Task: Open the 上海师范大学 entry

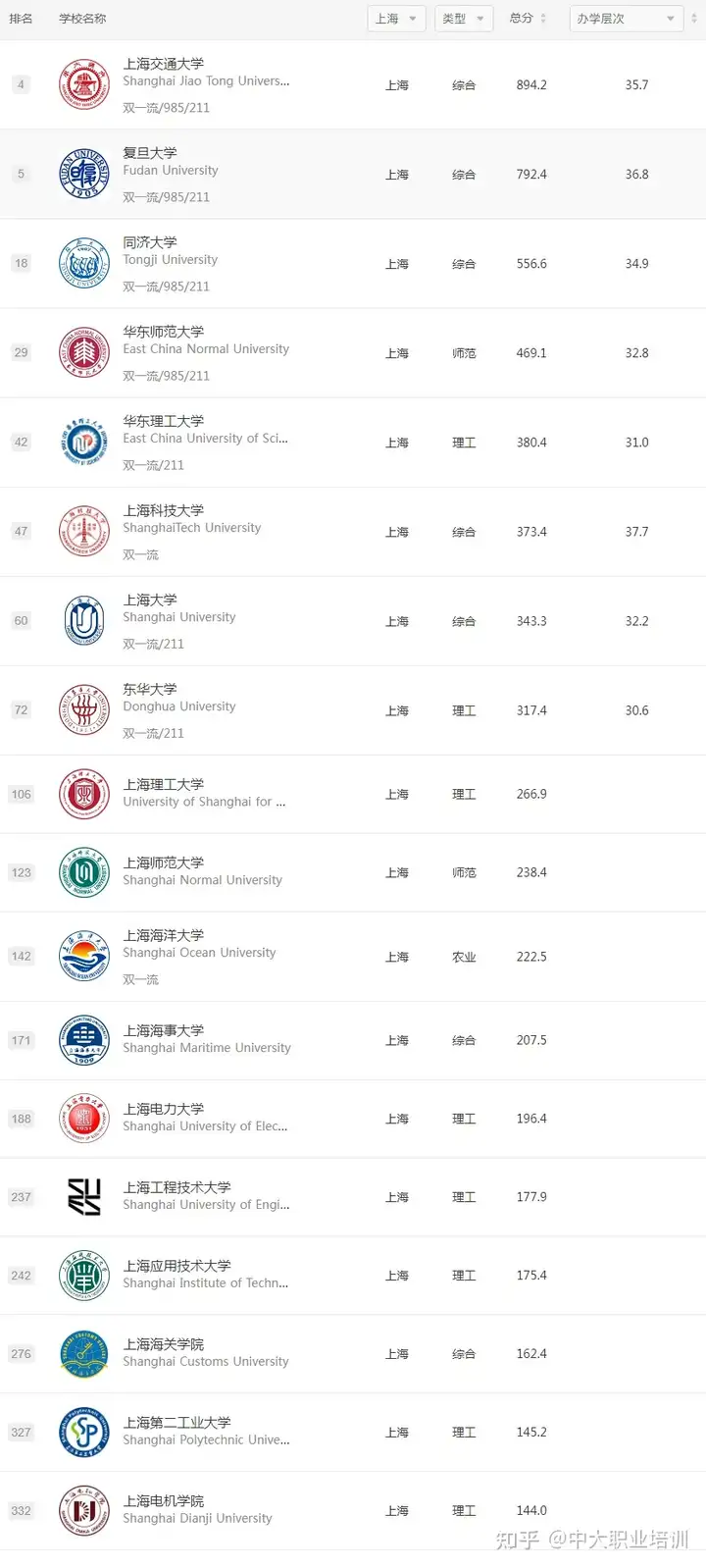Action: [164, 862]
